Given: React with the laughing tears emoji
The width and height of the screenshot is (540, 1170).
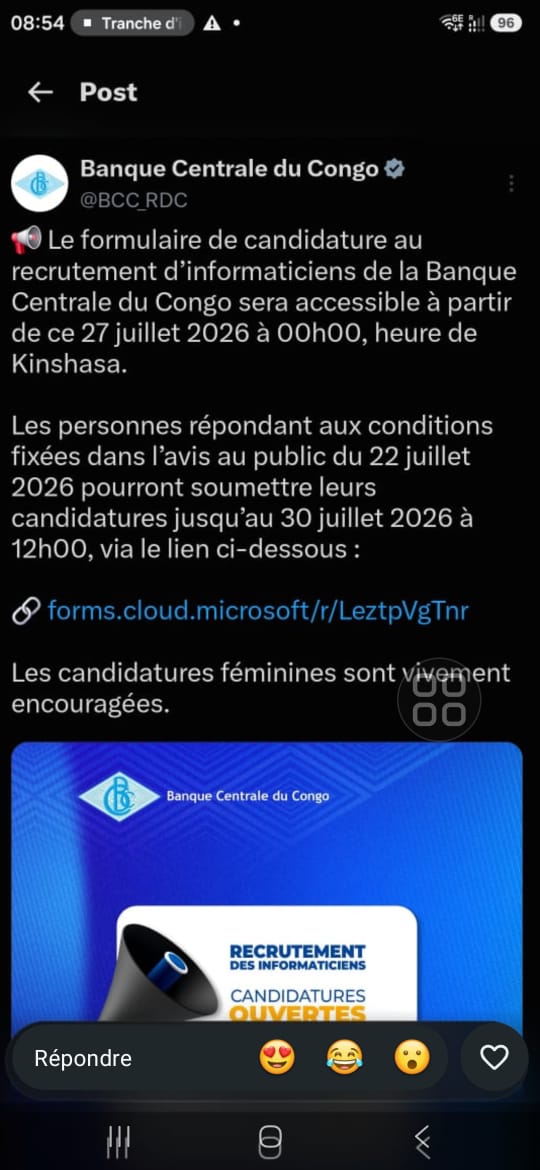Looking at the screenshot, I should click(345, 1057).
